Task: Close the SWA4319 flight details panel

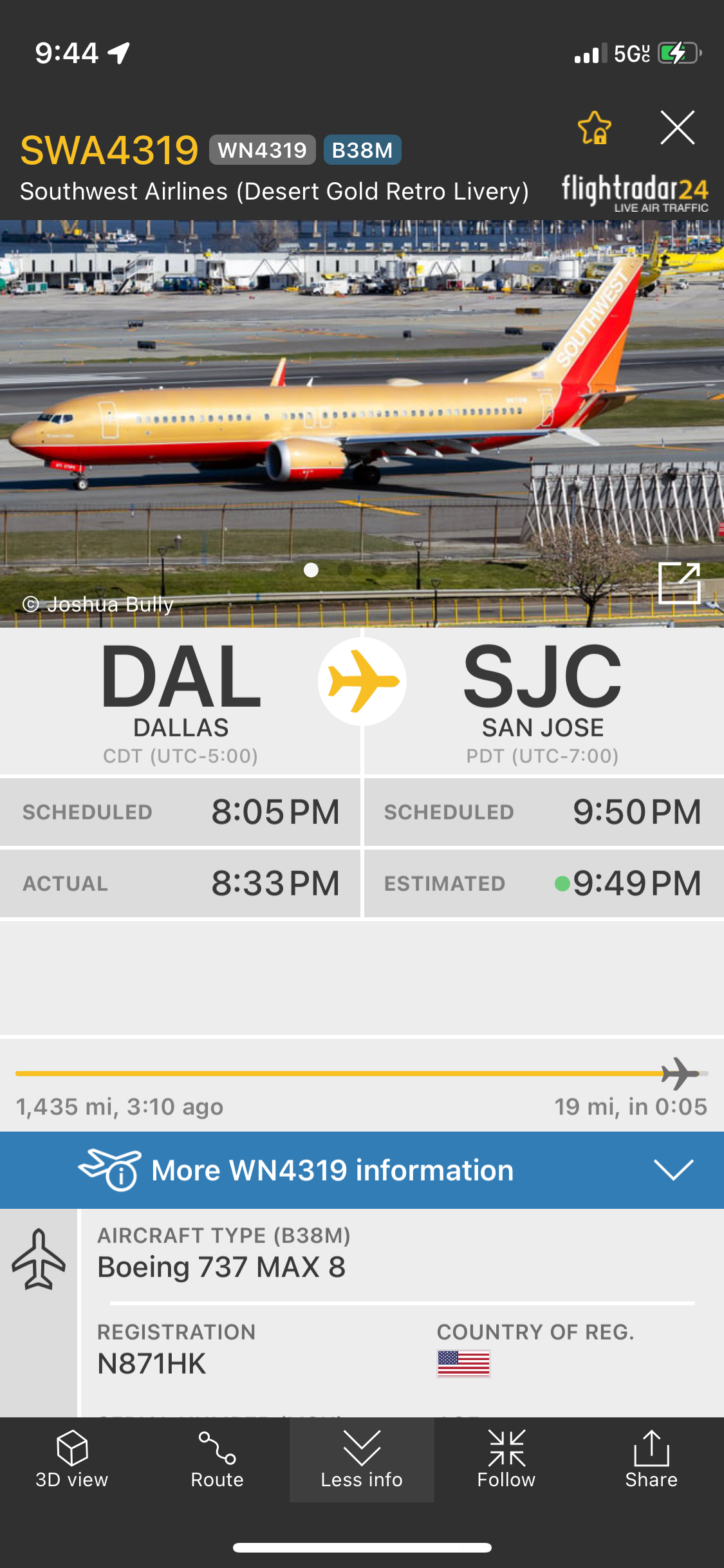Action: click(677, 127)
